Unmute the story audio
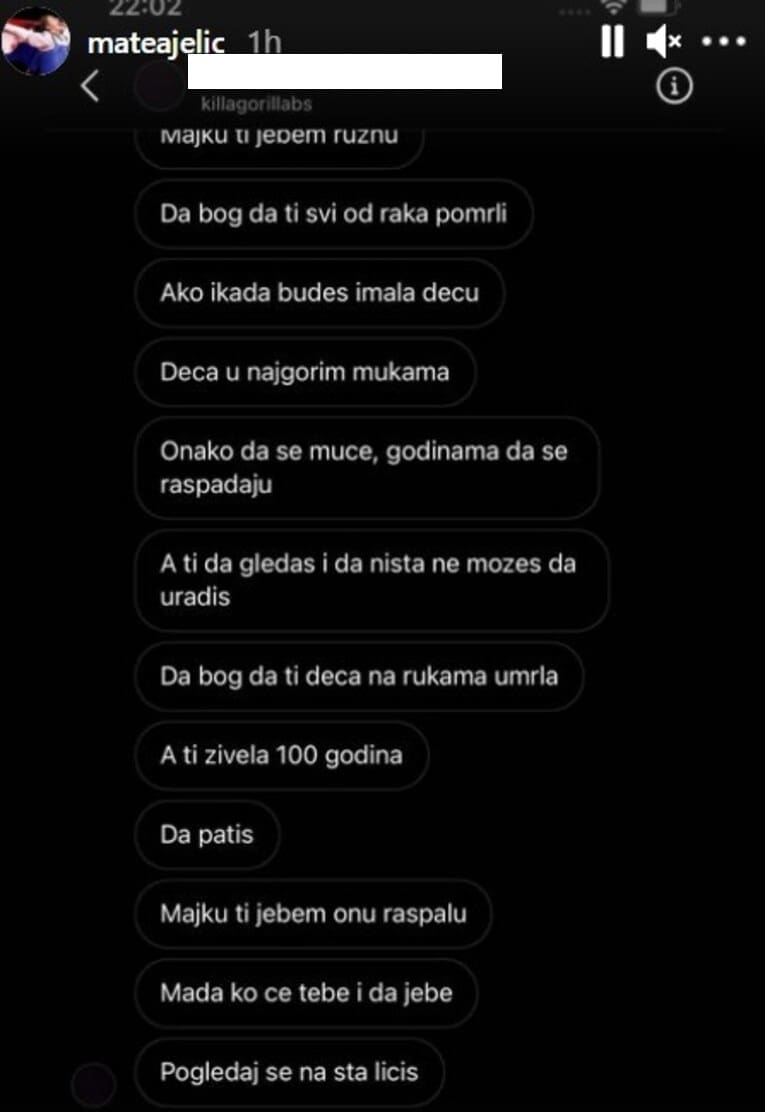 (663, 42)
